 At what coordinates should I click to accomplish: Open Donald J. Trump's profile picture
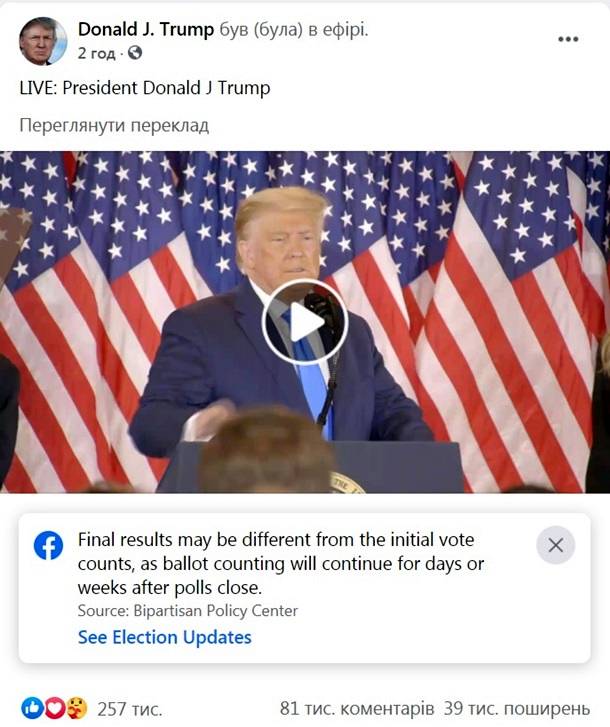coord(43,41)
